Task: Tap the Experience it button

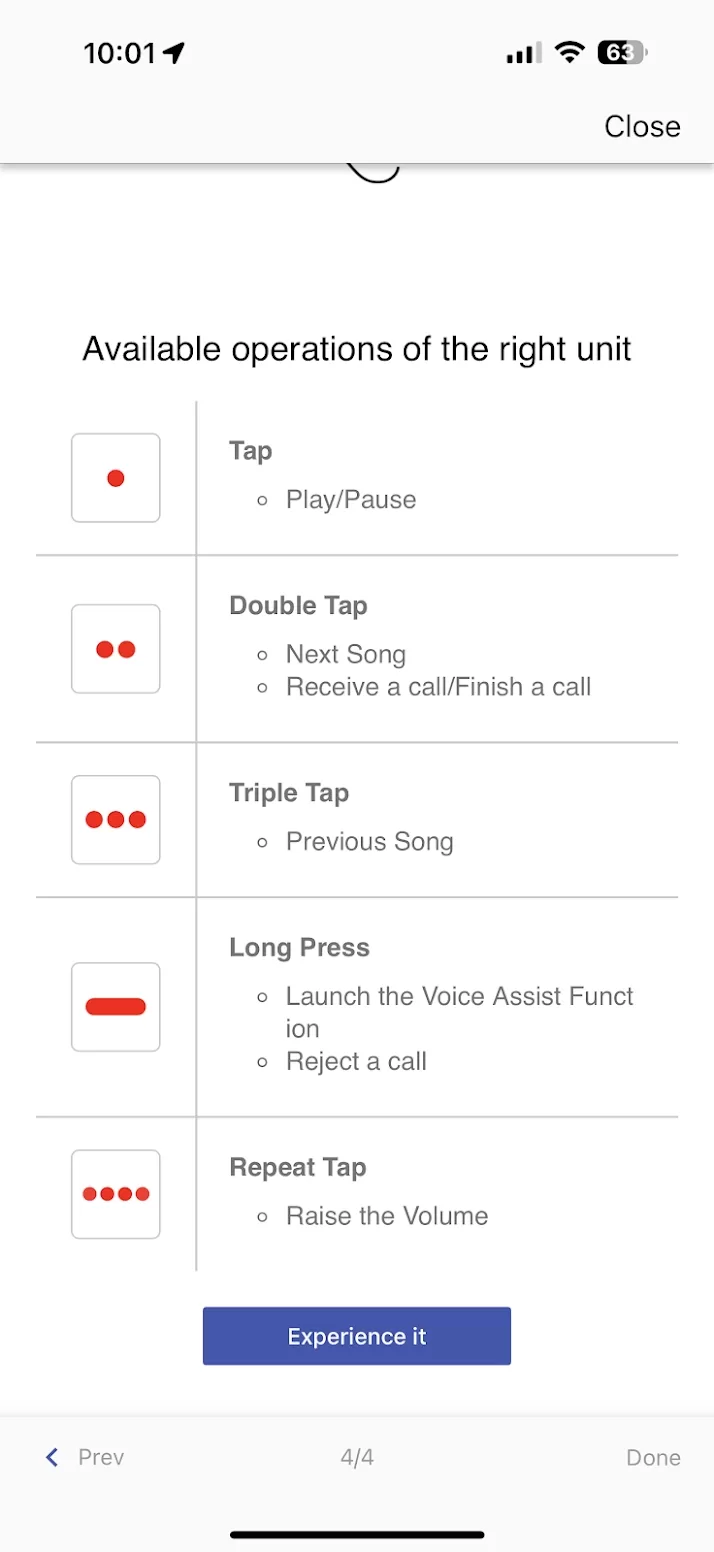Action: coord(357,1336)
